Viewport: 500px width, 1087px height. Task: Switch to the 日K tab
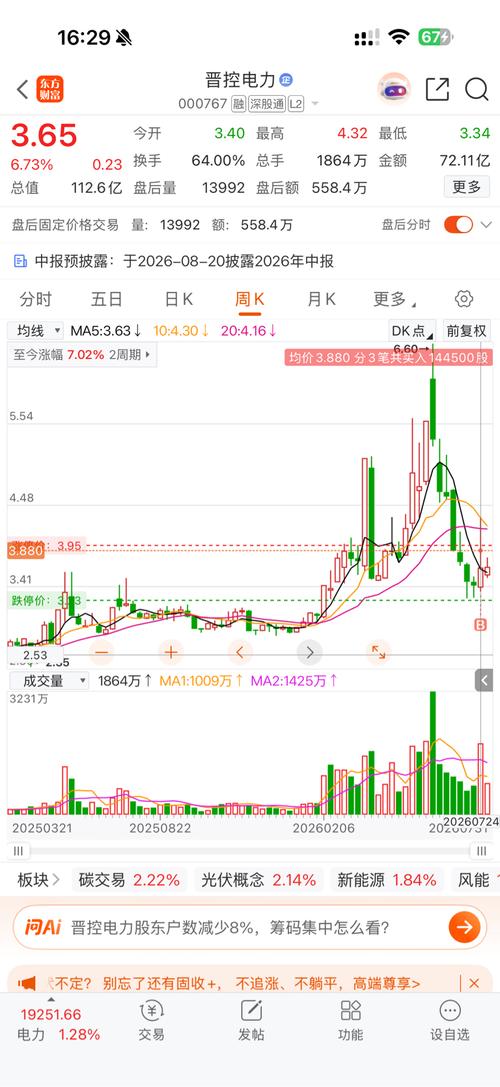point(178,299)
